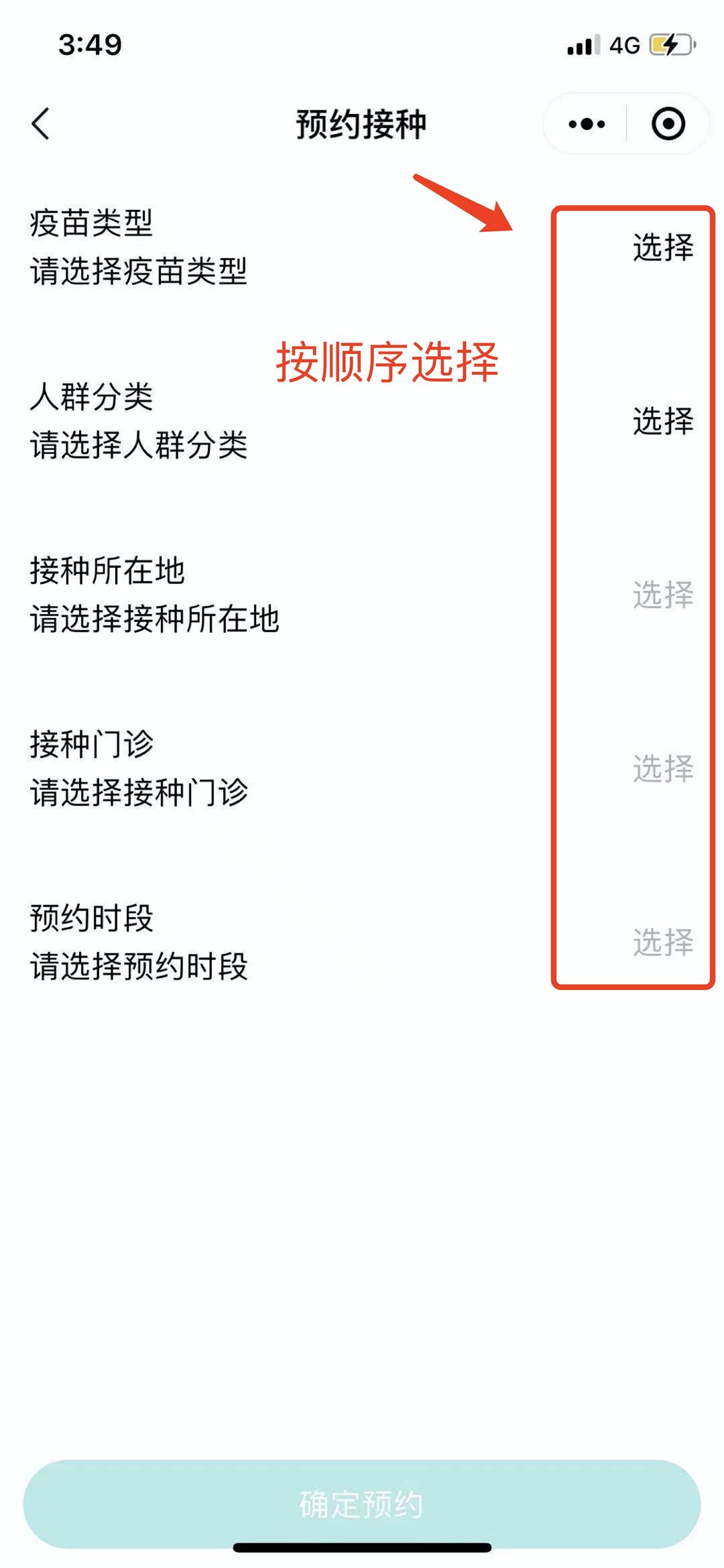Open the mini program's three-dot menu
The width and height of the screenshot is (724, 1568).
(x=586, y=124)
